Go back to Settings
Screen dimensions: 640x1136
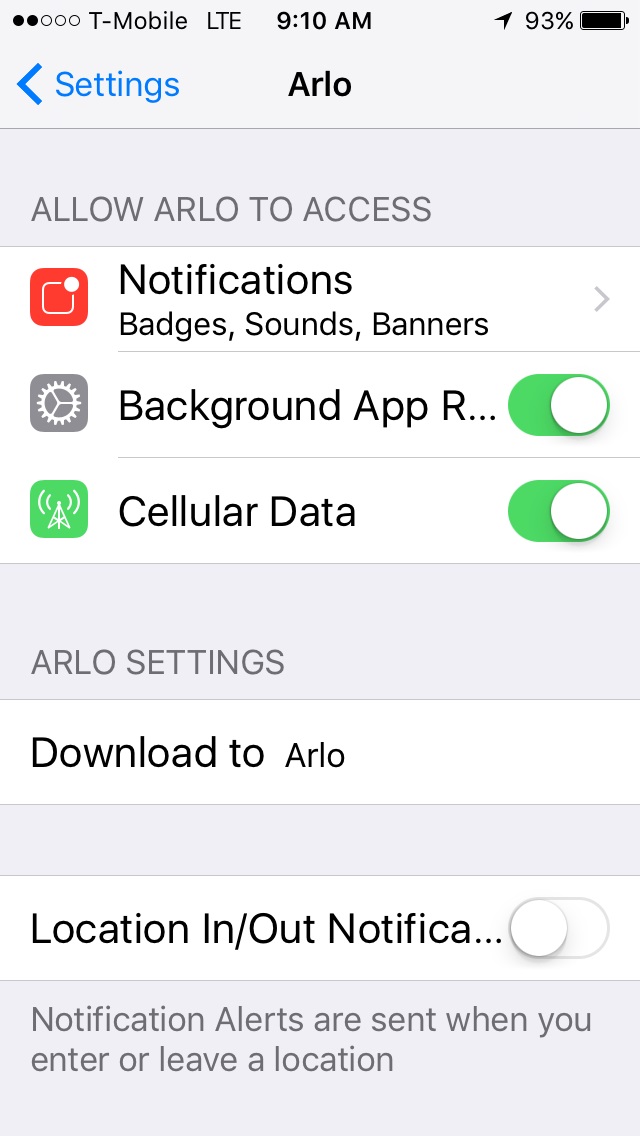(98, 85)
